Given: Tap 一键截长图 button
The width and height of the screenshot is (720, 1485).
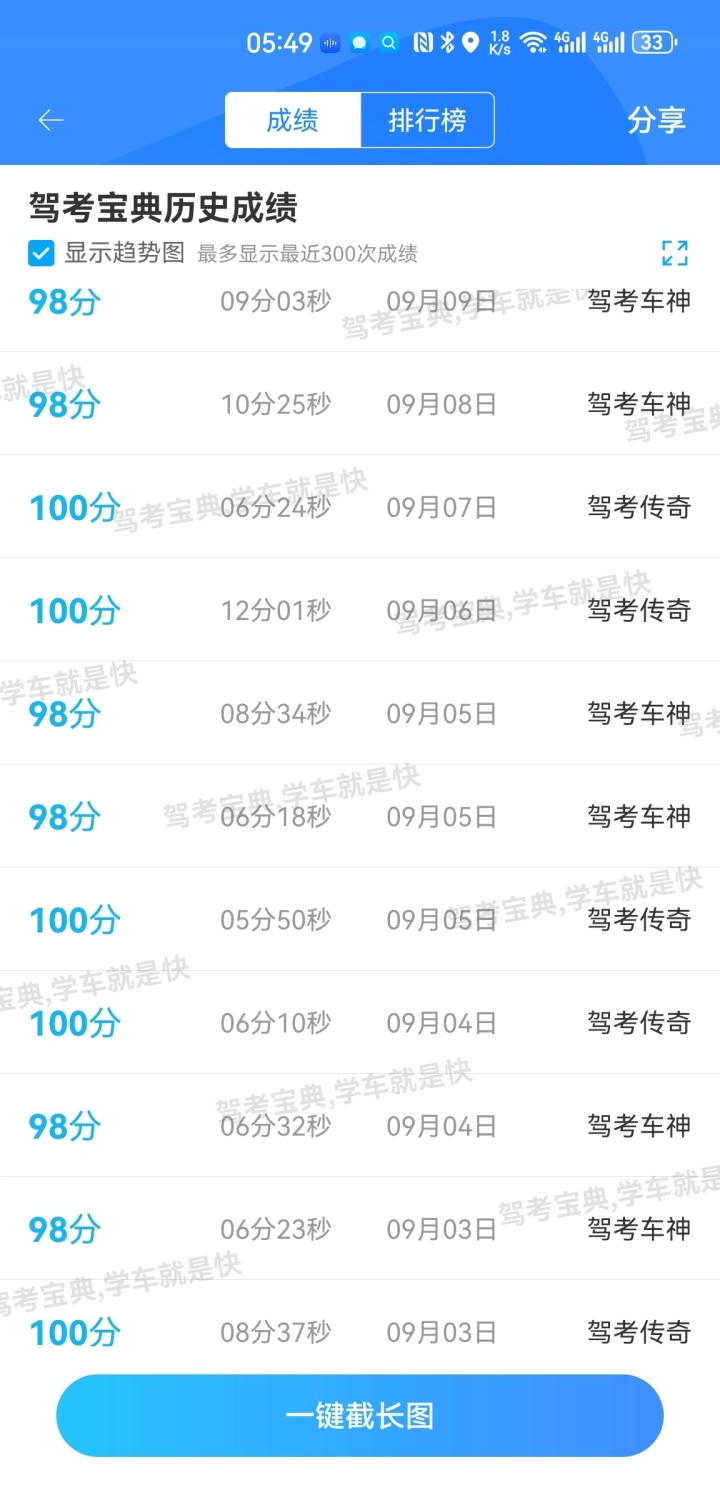Looking at the screenshot, I should pyautogui.click(x=360, y=1415).
